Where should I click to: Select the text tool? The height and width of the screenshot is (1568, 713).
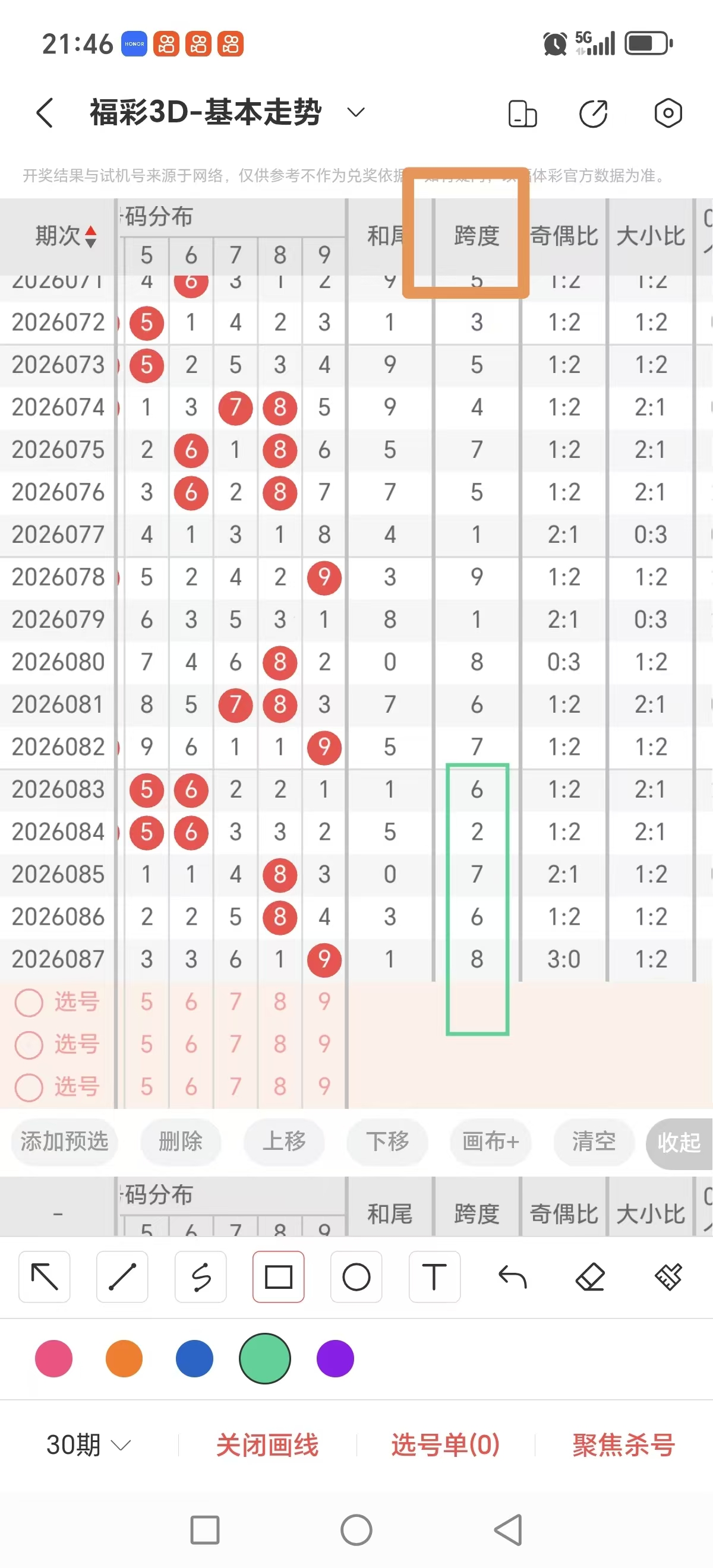click(434, 1276)
